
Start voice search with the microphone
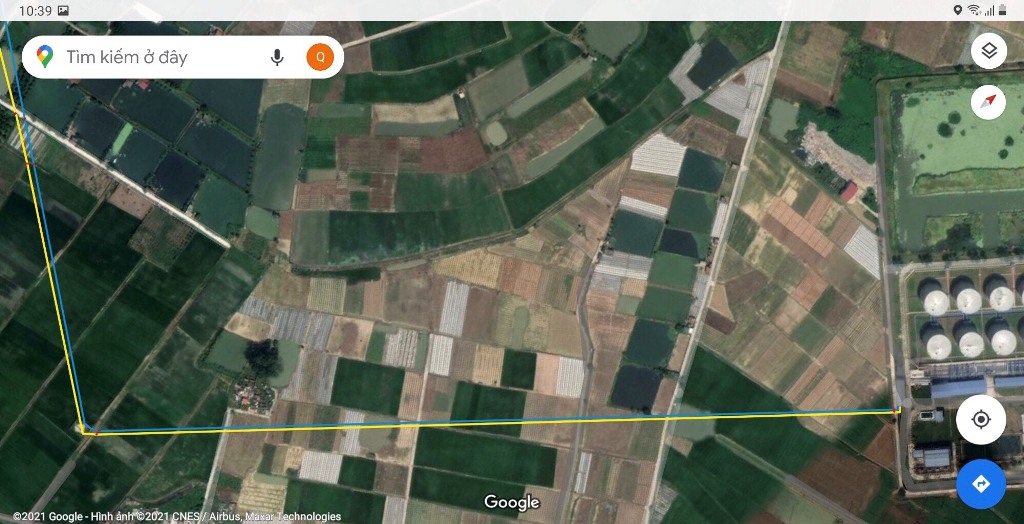click(277, 57)
